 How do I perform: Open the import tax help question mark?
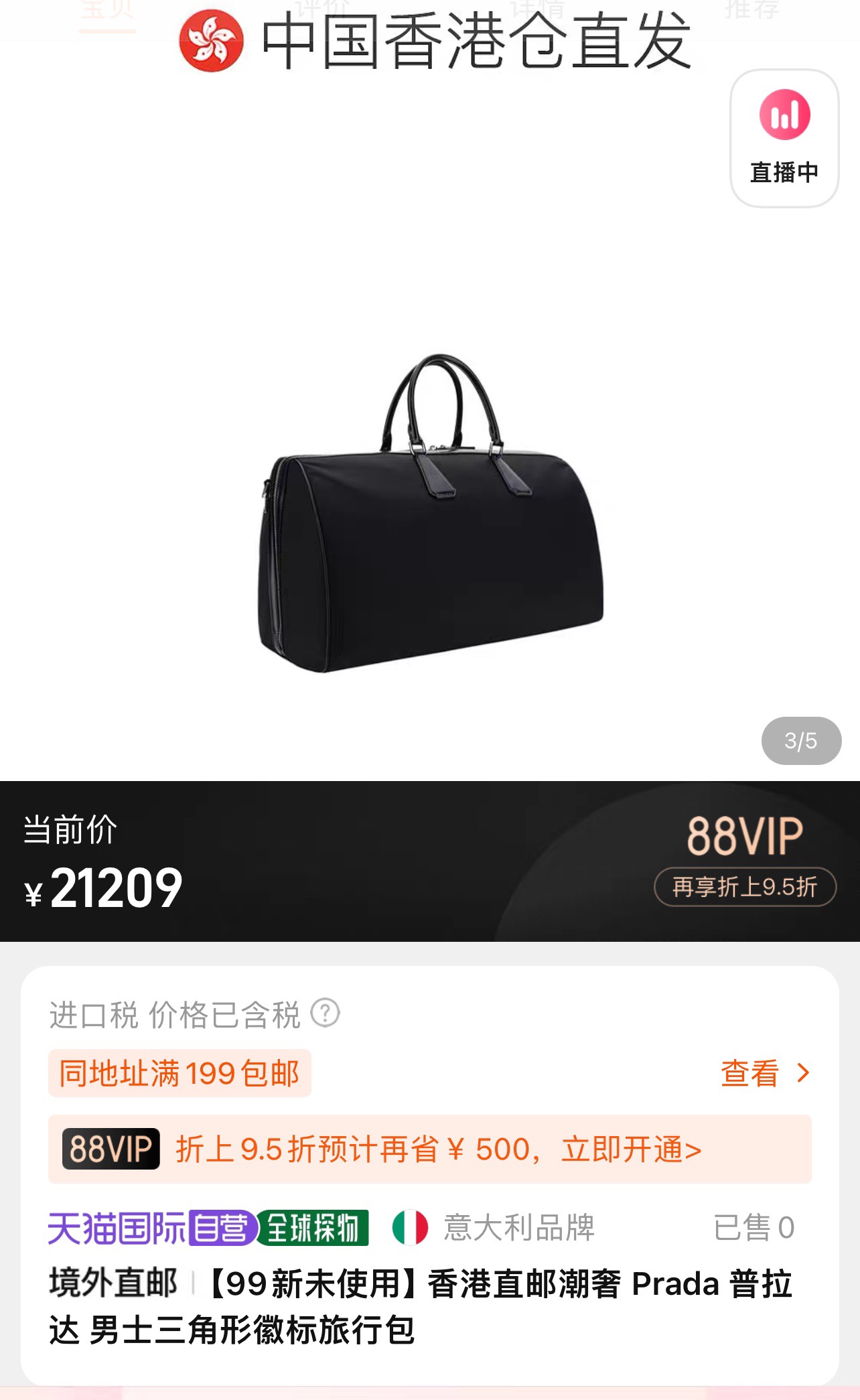326,1013
